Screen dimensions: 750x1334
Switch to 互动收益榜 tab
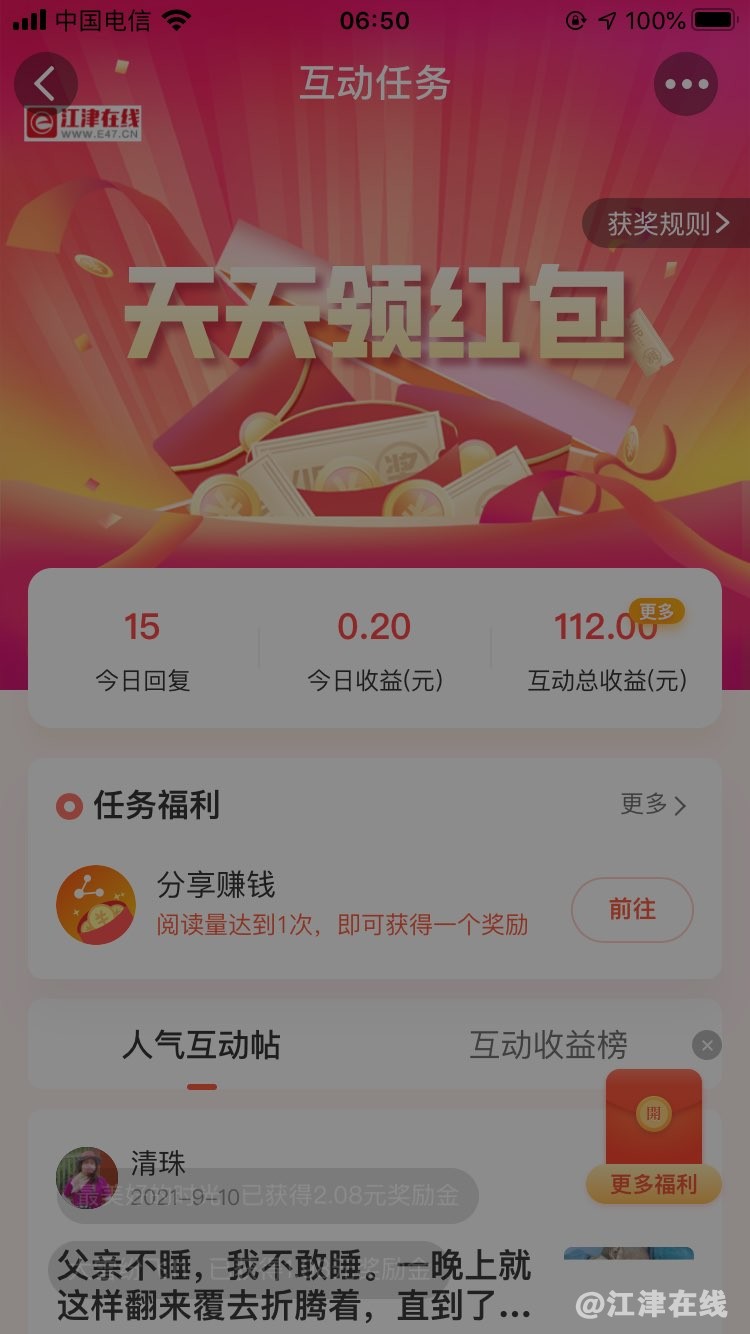click(x=549, y=1045)
